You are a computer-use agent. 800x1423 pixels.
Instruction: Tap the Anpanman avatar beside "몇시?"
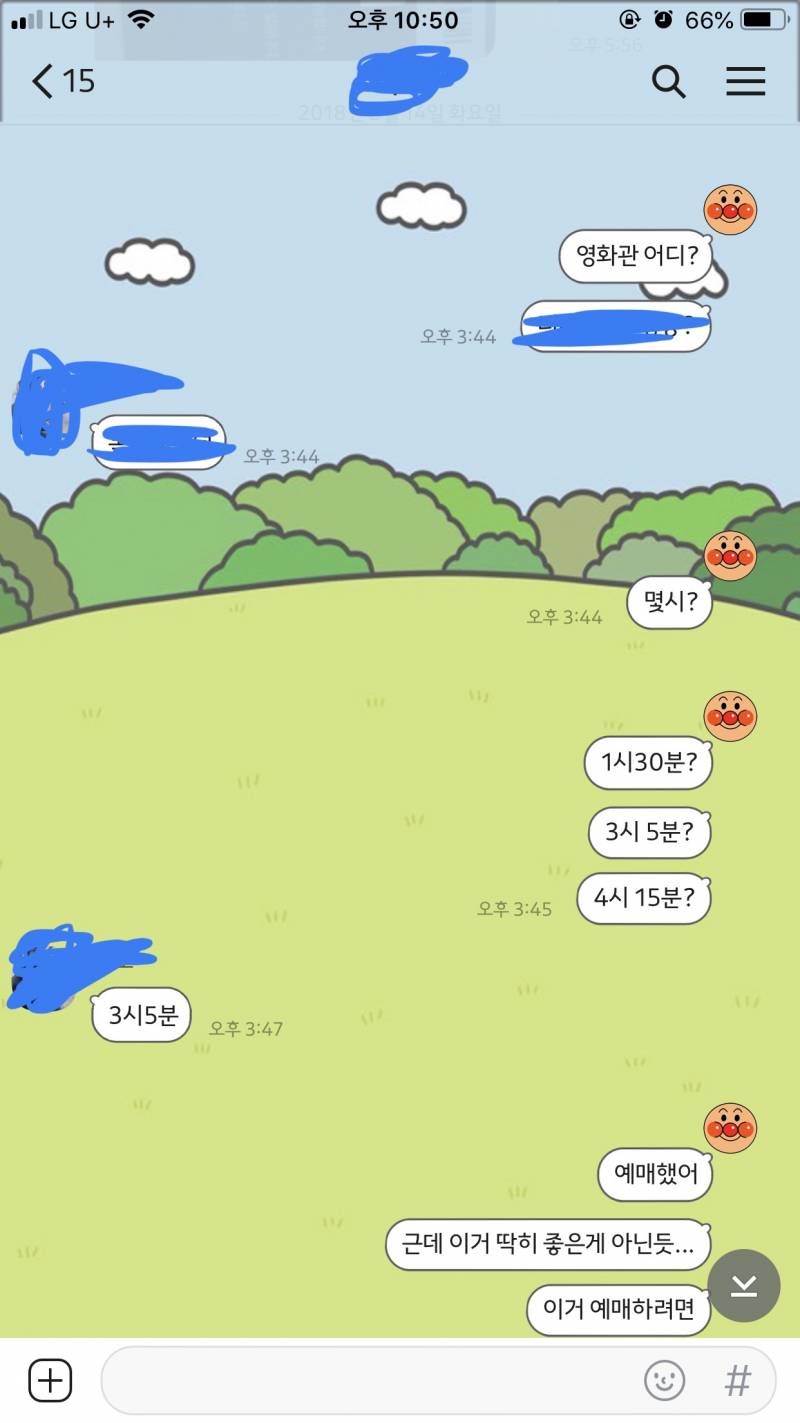pyautogui.click(x=729, y=556)
